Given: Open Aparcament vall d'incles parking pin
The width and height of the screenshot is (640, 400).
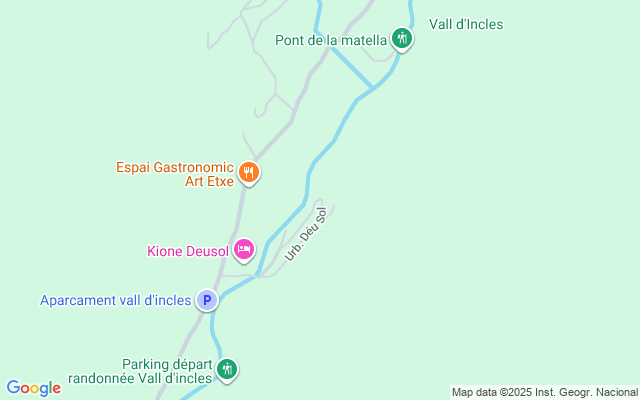Looking at the screenshot, I should point(207,300).
